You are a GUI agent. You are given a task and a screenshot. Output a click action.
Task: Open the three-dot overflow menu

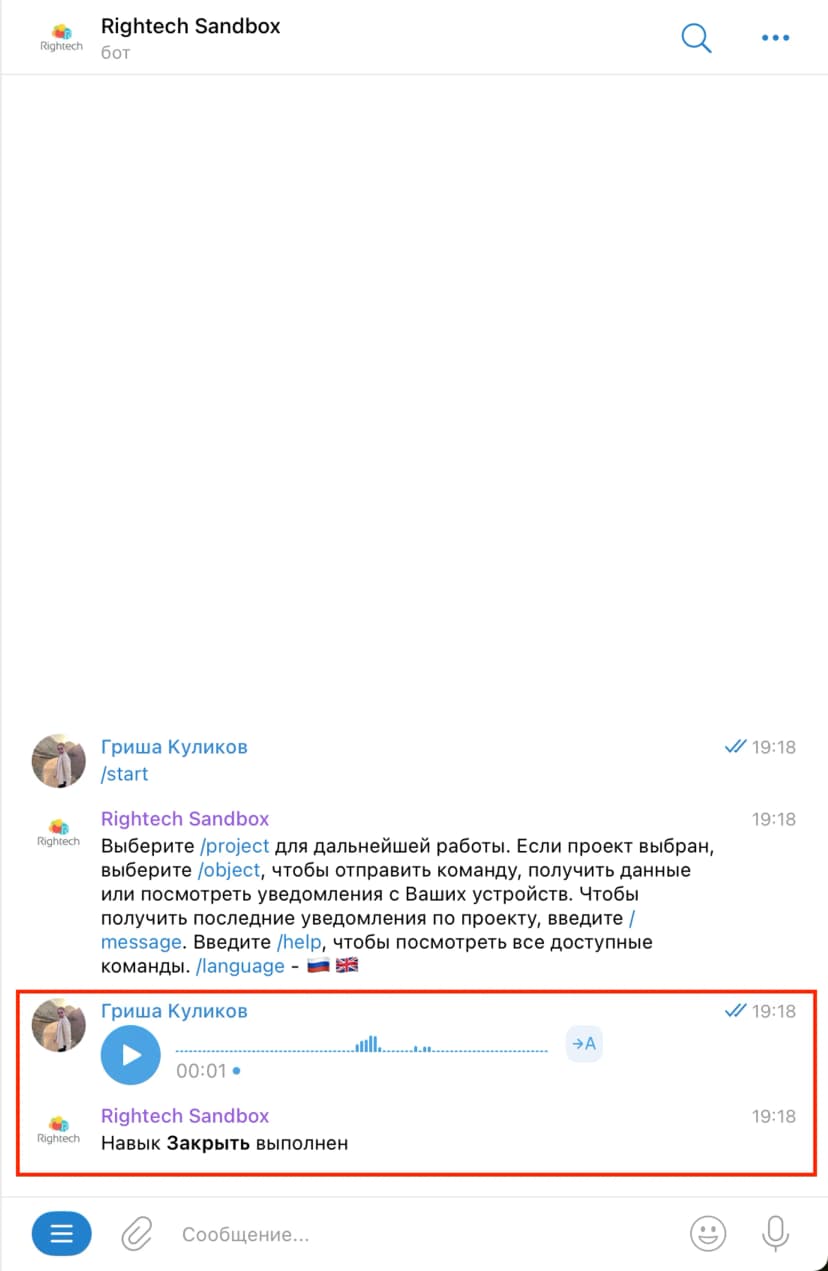click(x=775, y=38)
